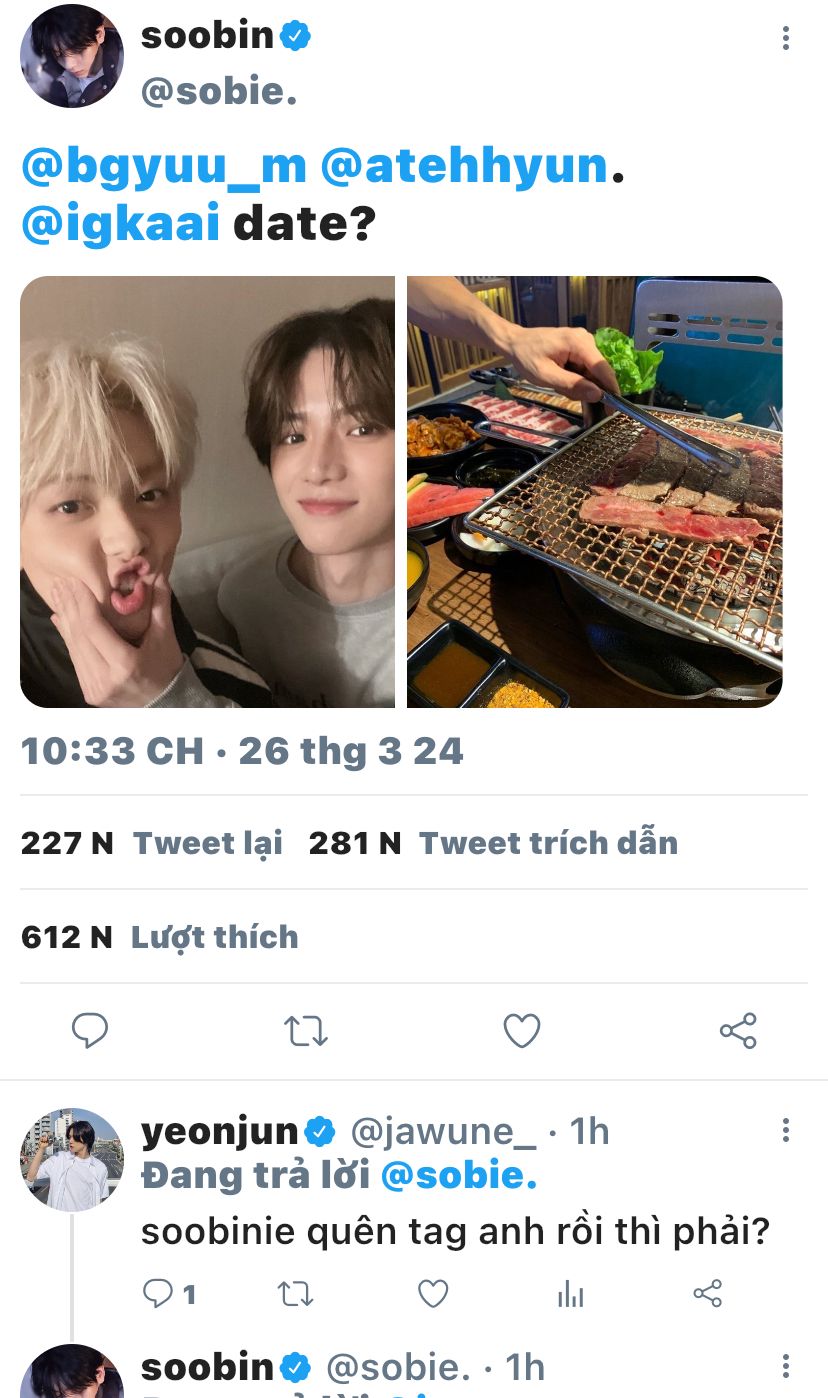Tap the @igkaai mention link

coord(120,222)
